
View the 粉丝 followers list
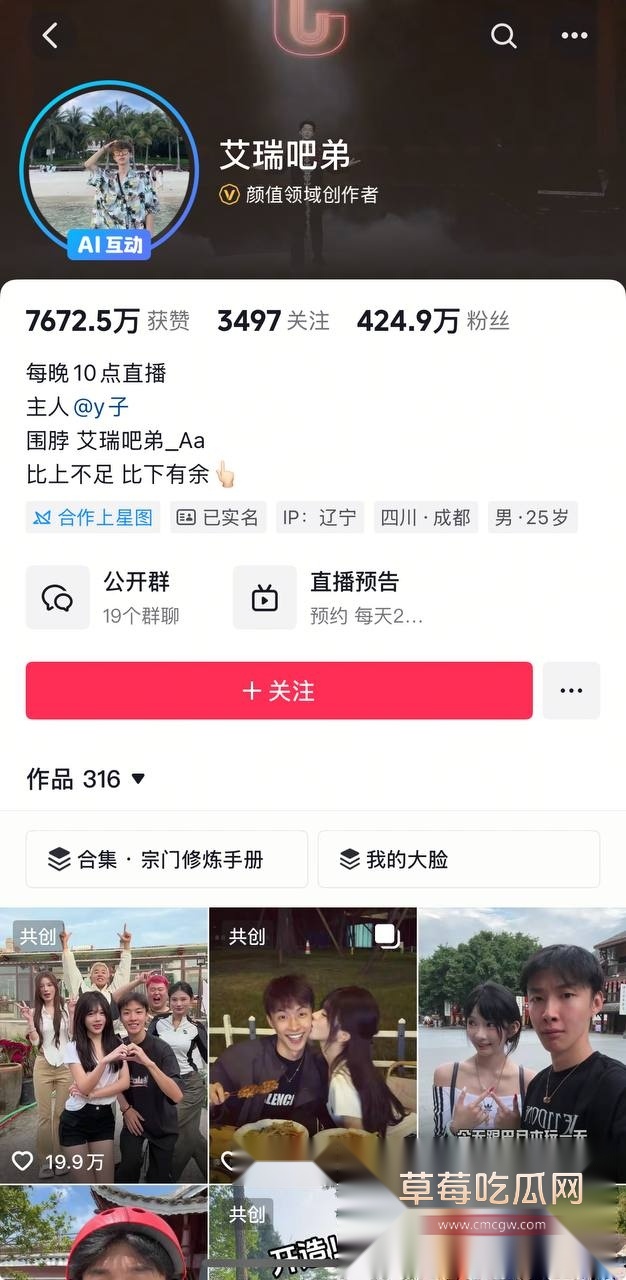point(433,321)
